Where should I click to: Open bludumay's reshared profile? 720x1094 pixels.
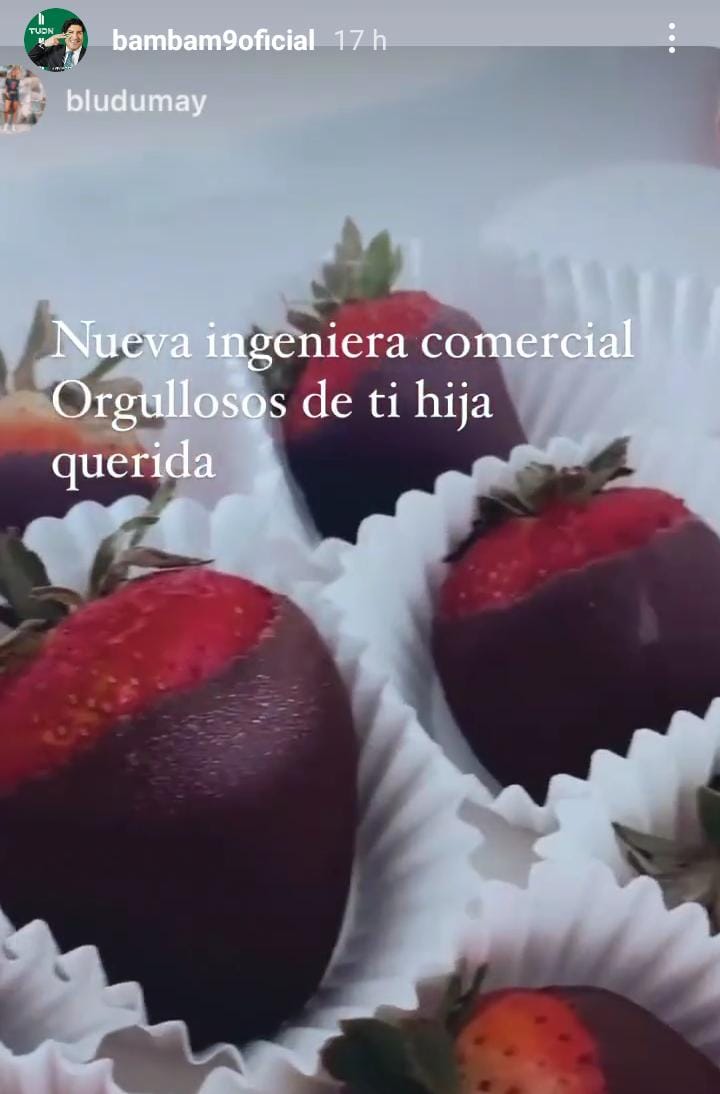(135, 101)
